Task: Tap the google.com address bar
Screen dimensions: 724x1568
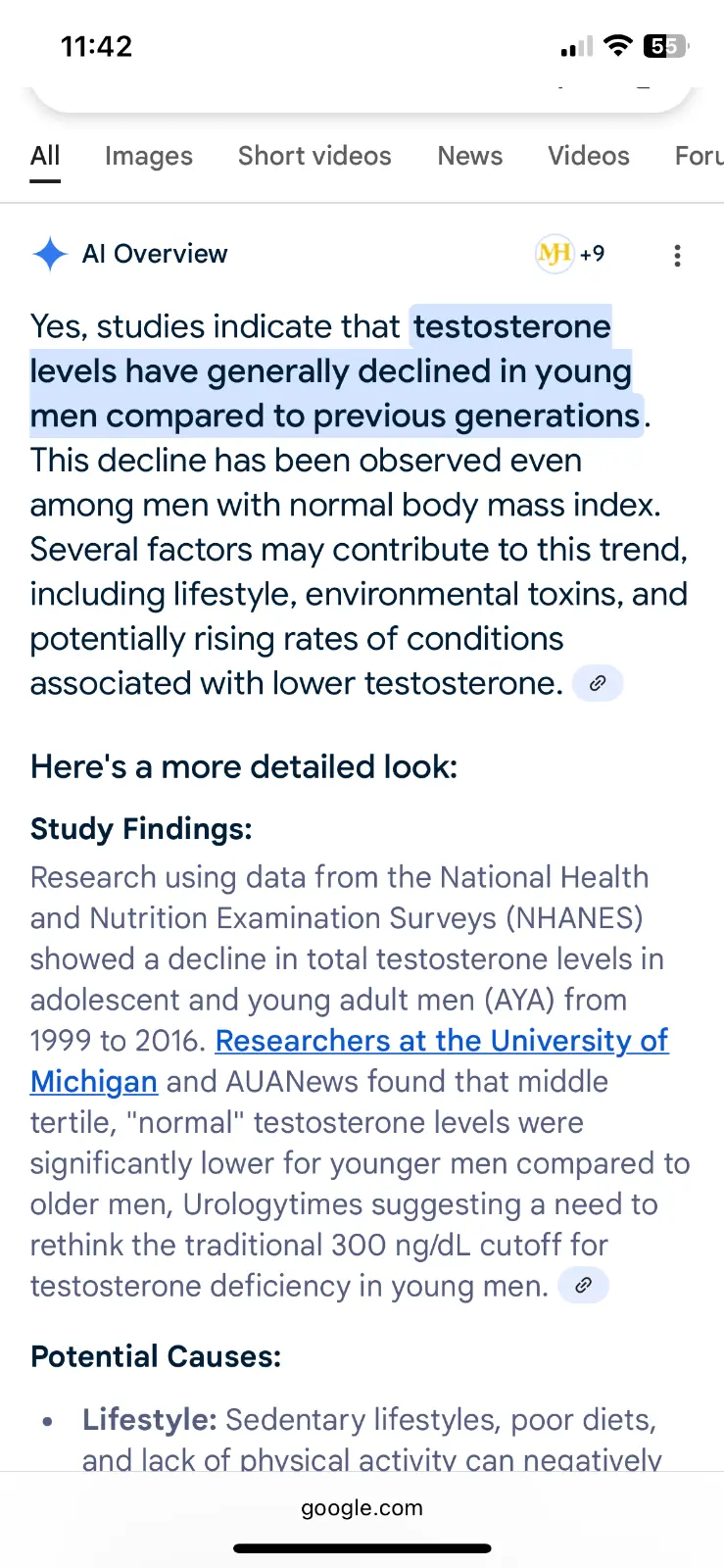Action: click(362, 1508)
